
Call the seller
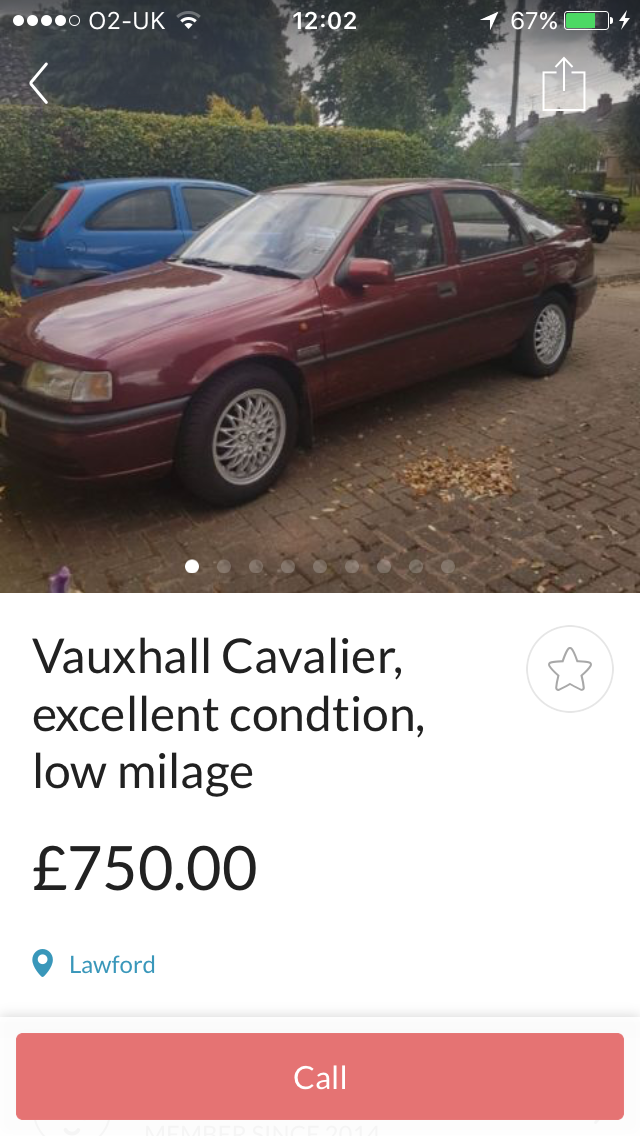click(320, 1077)
